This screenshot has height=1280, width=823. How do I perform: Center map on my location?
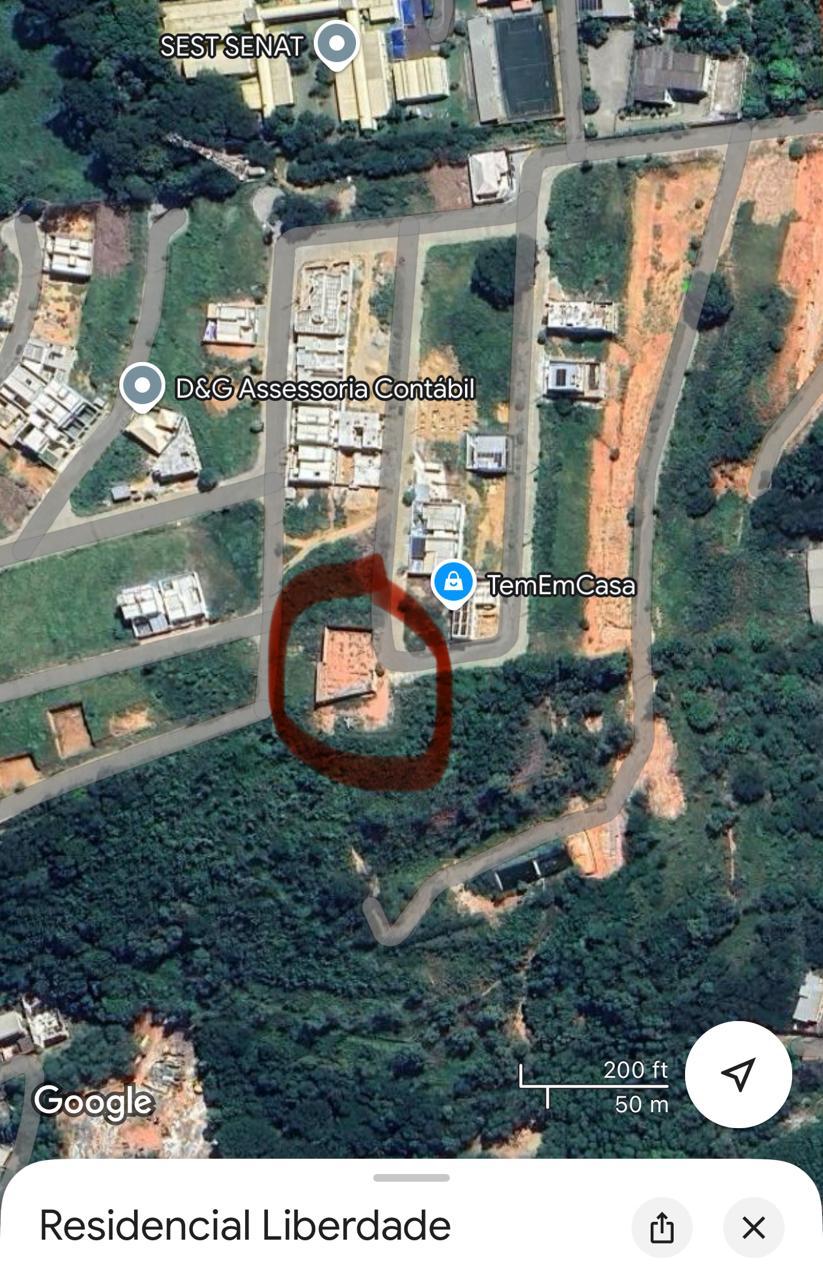[738, 1074]
